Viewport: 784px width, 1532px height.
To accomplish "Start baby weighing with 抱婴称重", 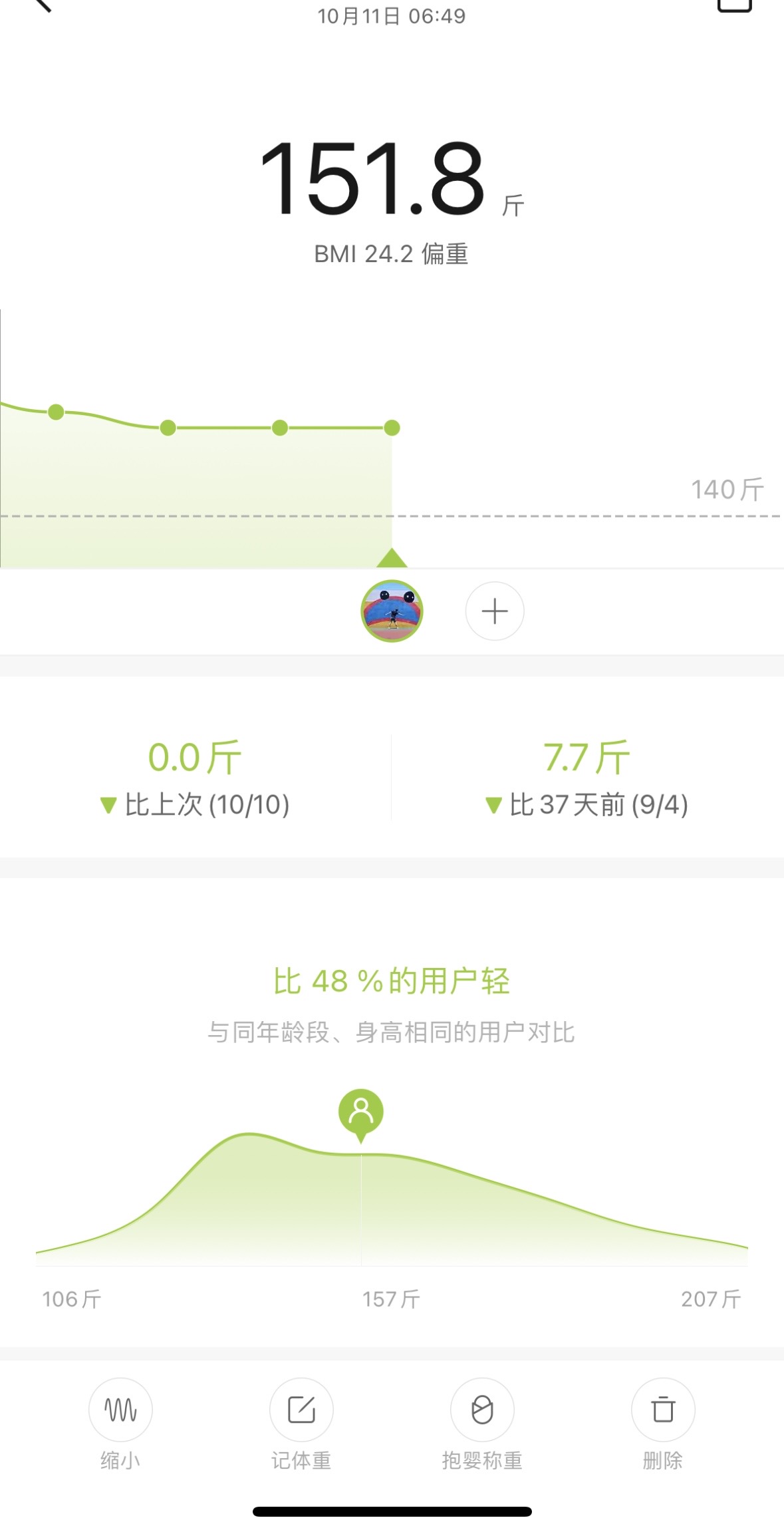I will pos(482,1422).
